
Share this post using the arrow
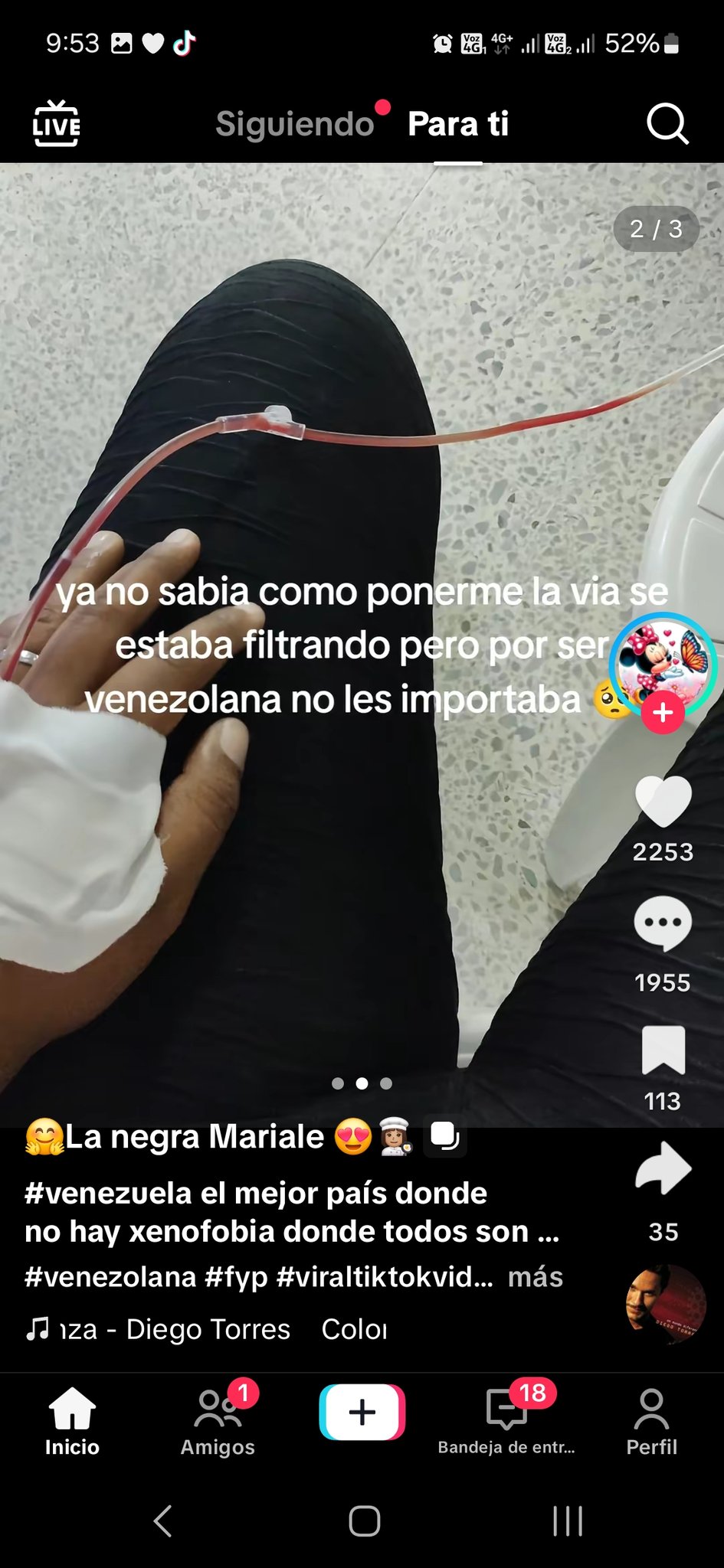pos(663,1168)
